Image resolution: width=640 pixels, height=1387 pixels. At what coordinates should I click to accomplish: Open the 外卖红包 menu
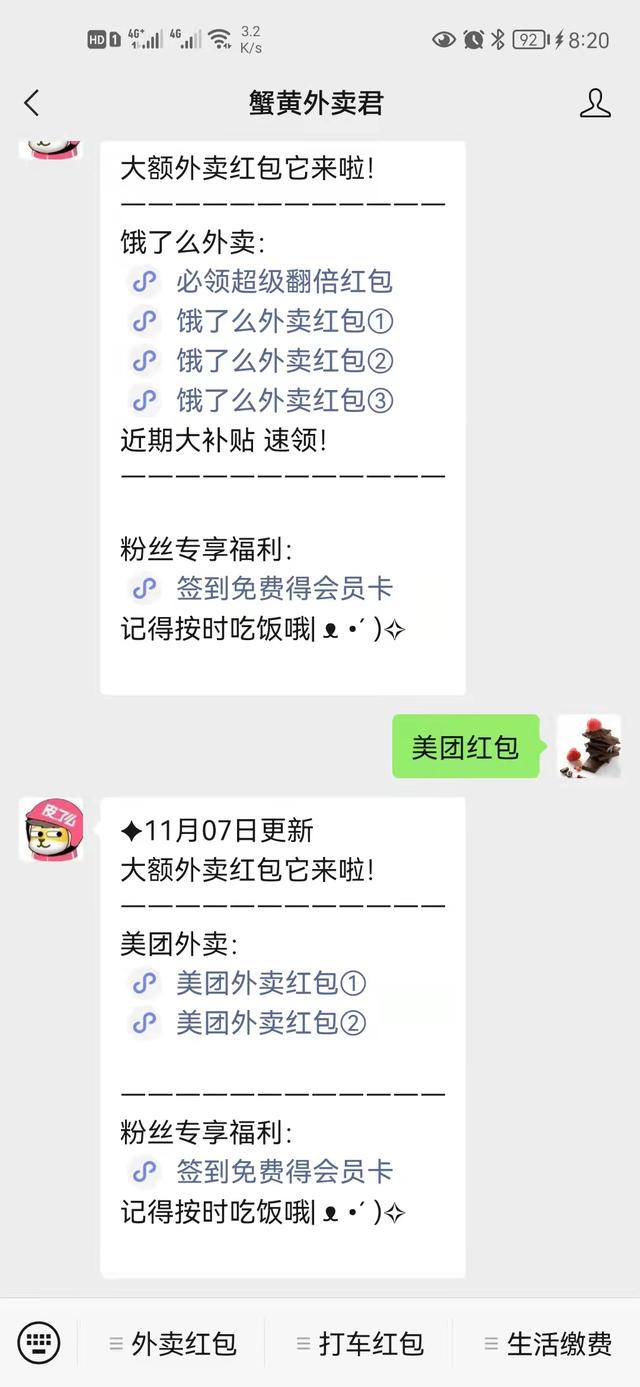tap(173, 1344)
